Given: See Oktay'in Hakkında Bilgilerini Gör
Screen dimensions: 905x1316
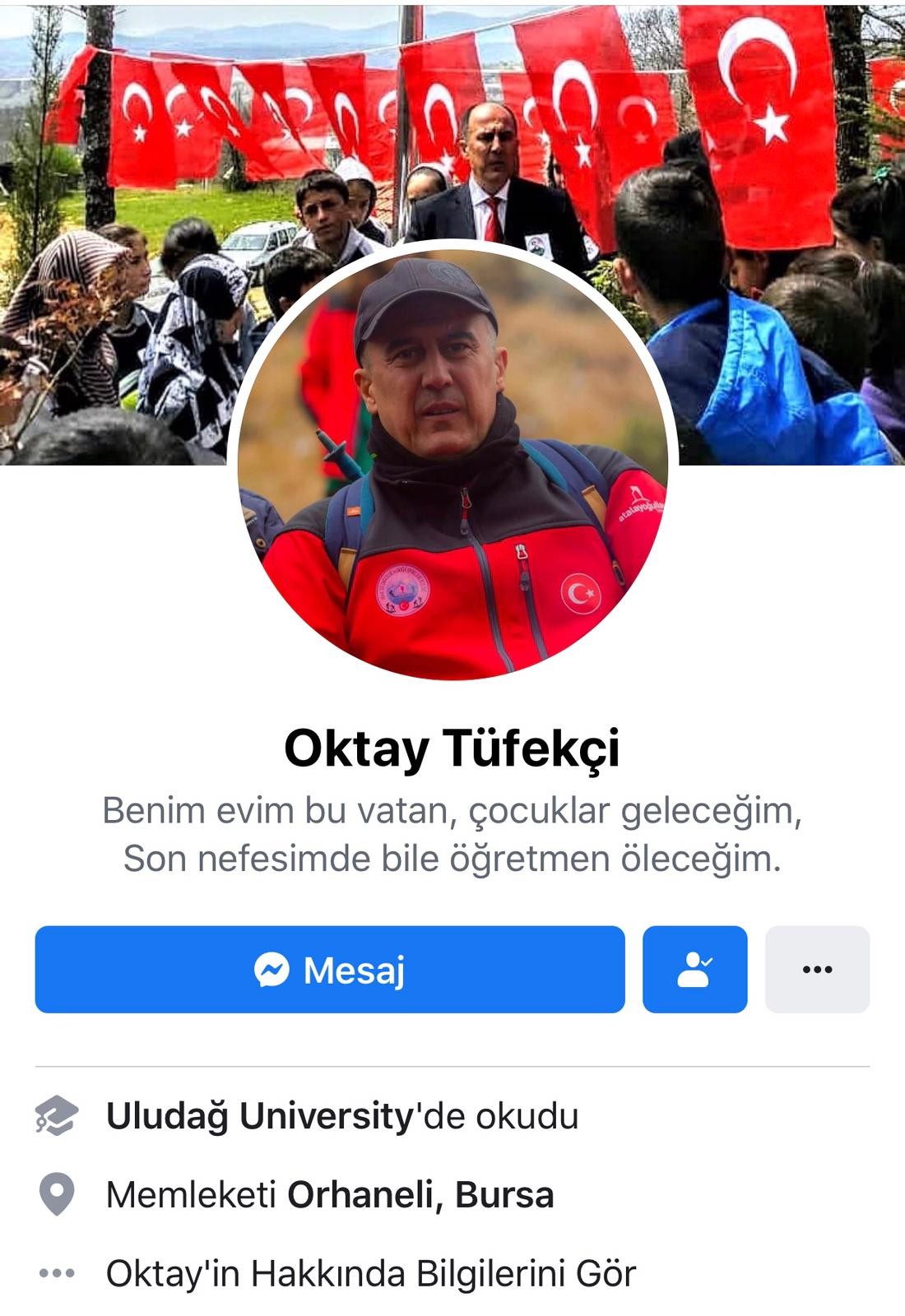Looking at the screenshot, I should [x=370, y=1274].
